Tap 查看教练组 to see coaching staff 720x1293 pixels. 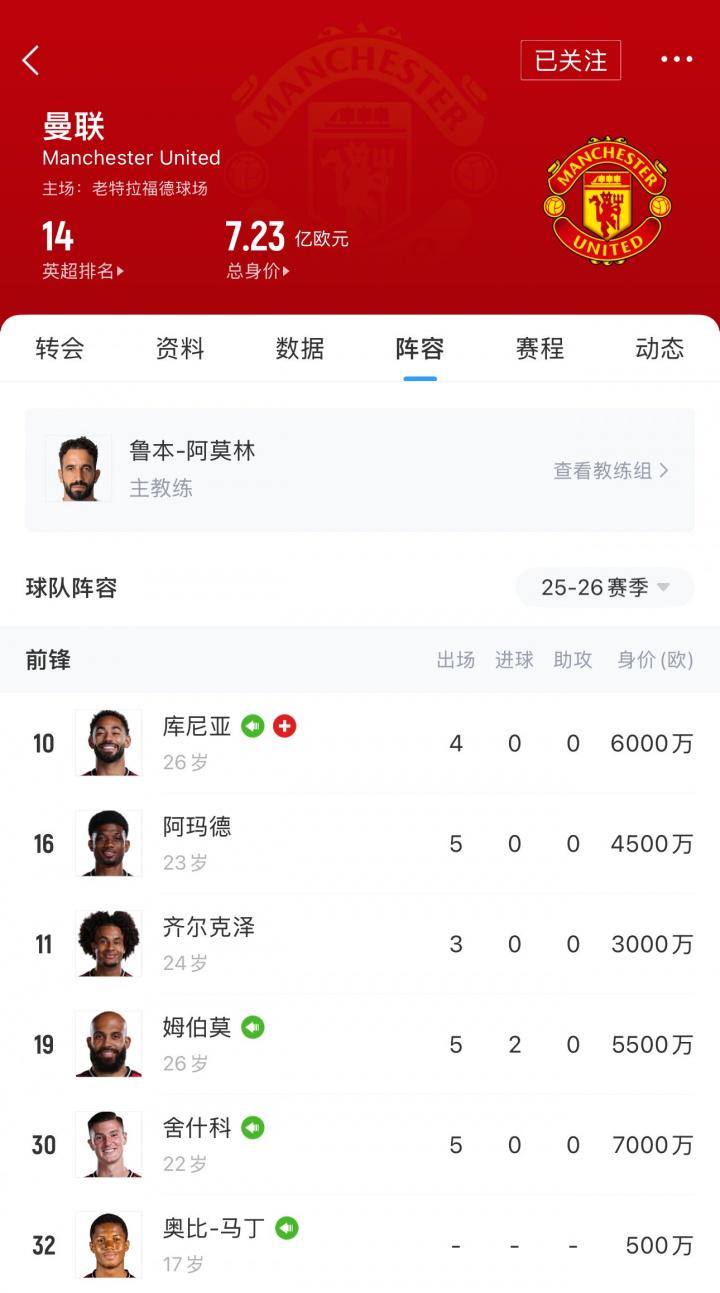click(611, 470)
